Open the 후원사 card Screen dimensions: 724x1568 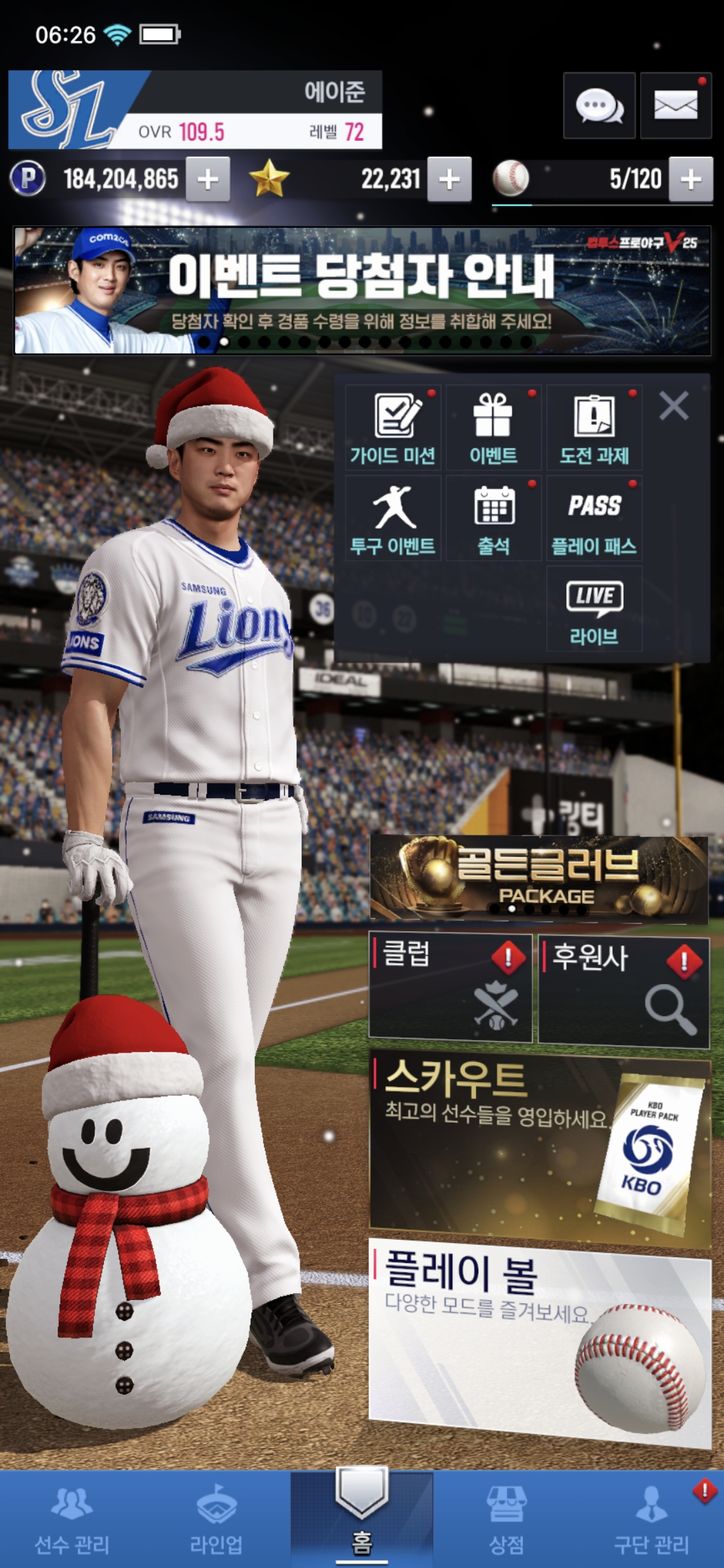pyautogui.click(x=623, y=992)
